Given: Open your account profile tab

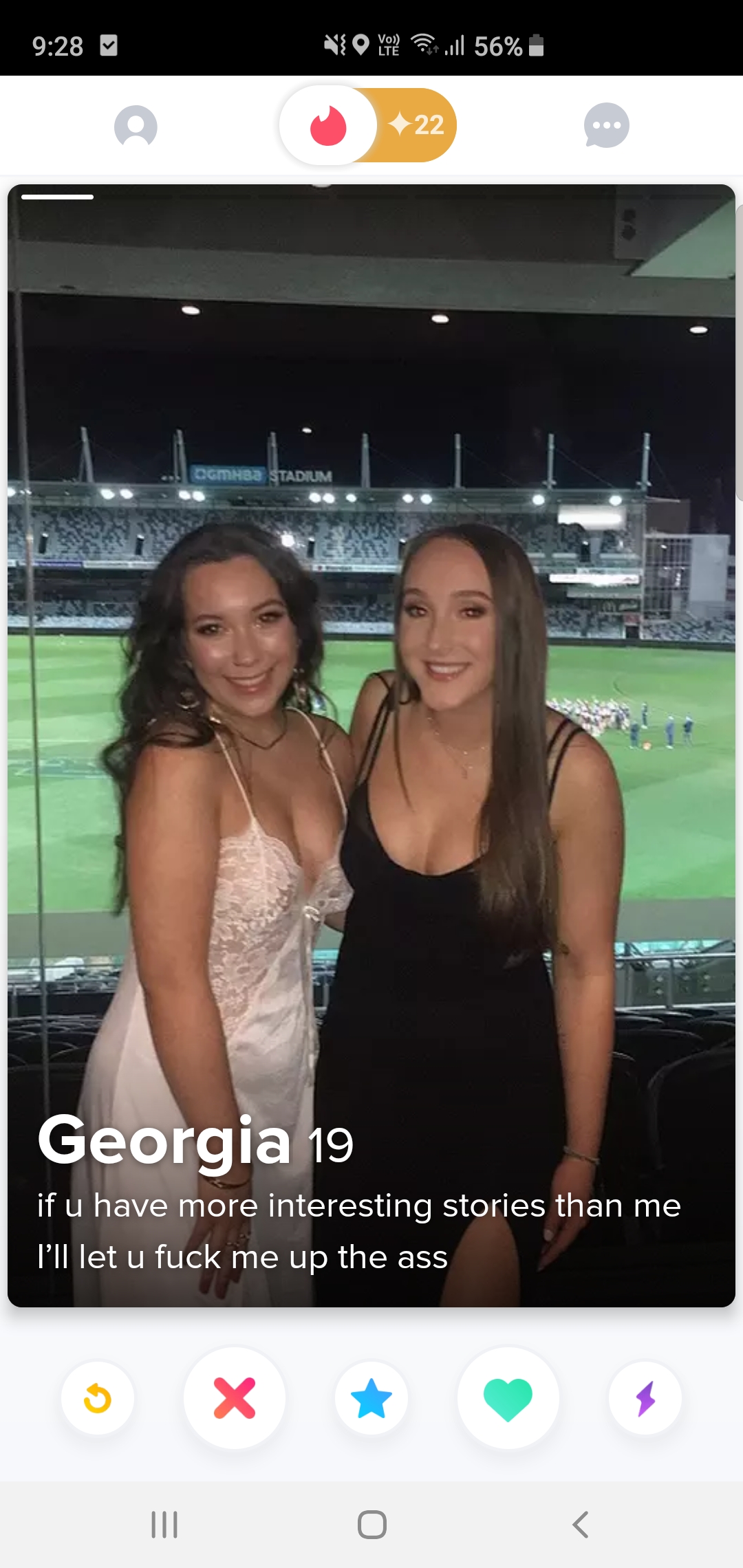Looking at the screenshot, I should 136,126.
